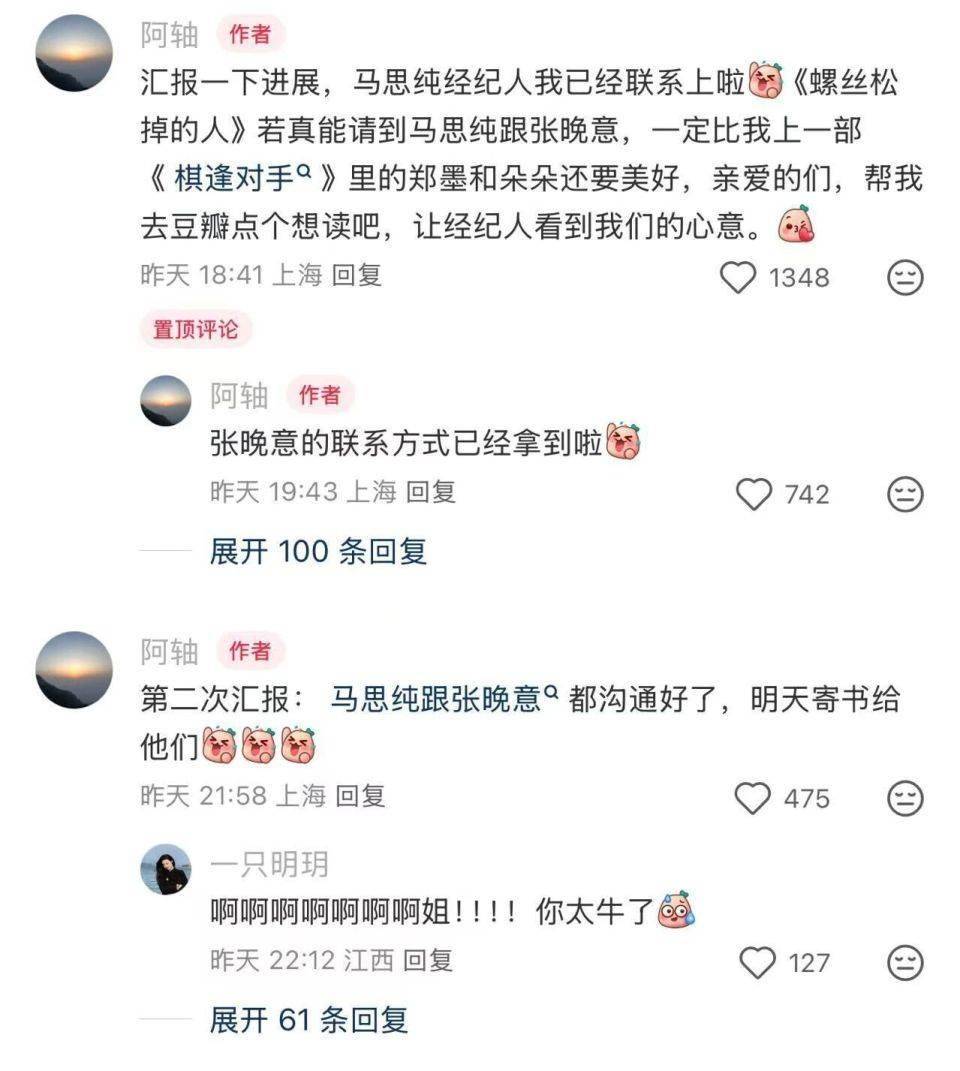Open 一只明玥's profile avatar
Image resolution: width=960 pixels, height=1071 pixels.
pyautogui.click(x=166, y=868)
